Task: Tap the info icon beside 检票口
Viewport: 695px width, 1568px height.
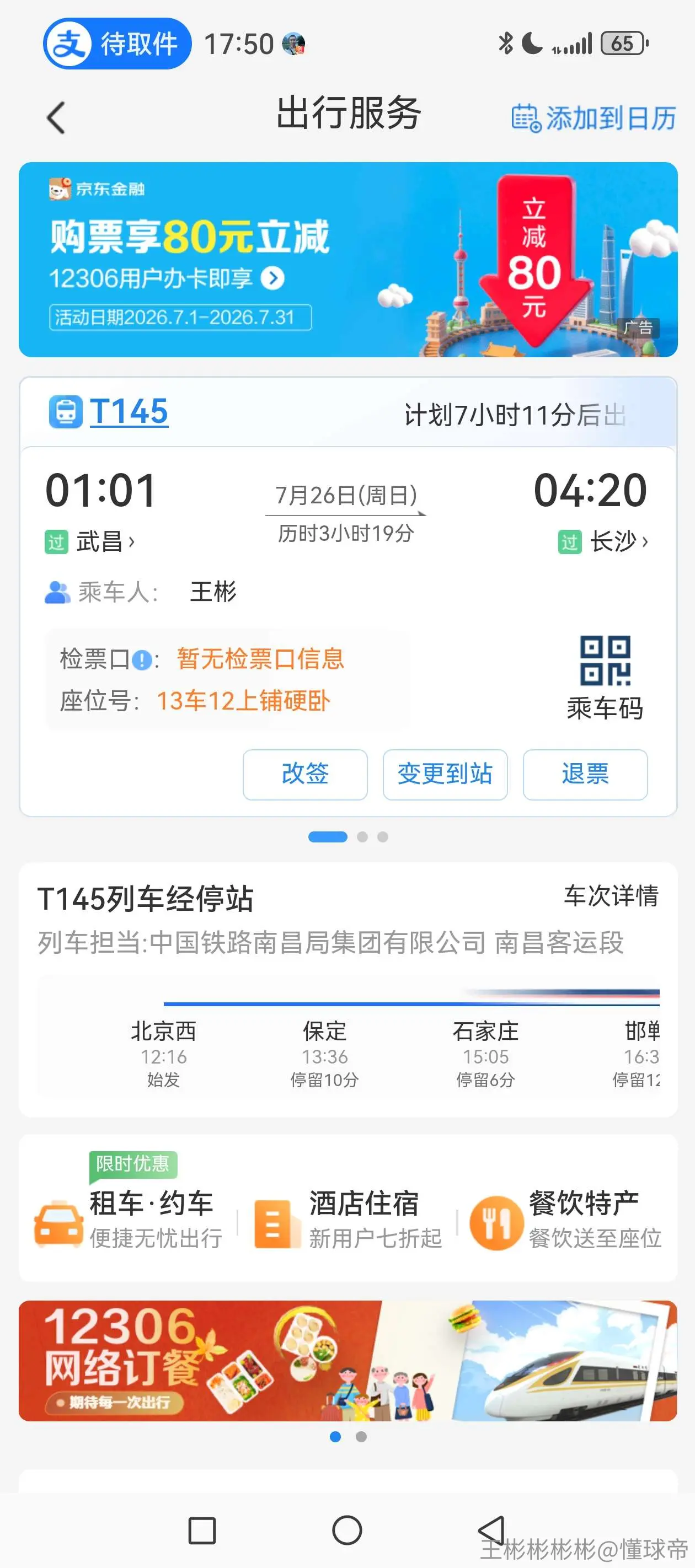Action: click(142, 660)
